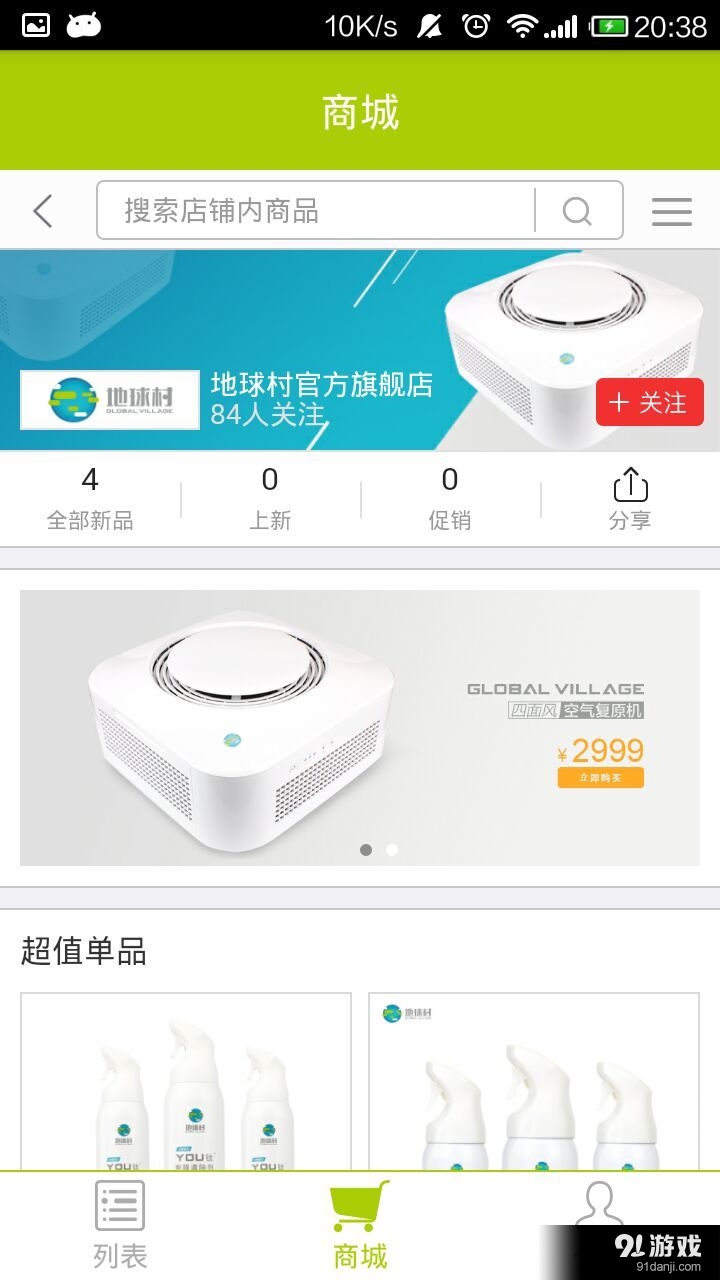720x1280 pixels.
Task: Tap the back arrow to return
Action: pyautogui.click(x=41, y=211)
